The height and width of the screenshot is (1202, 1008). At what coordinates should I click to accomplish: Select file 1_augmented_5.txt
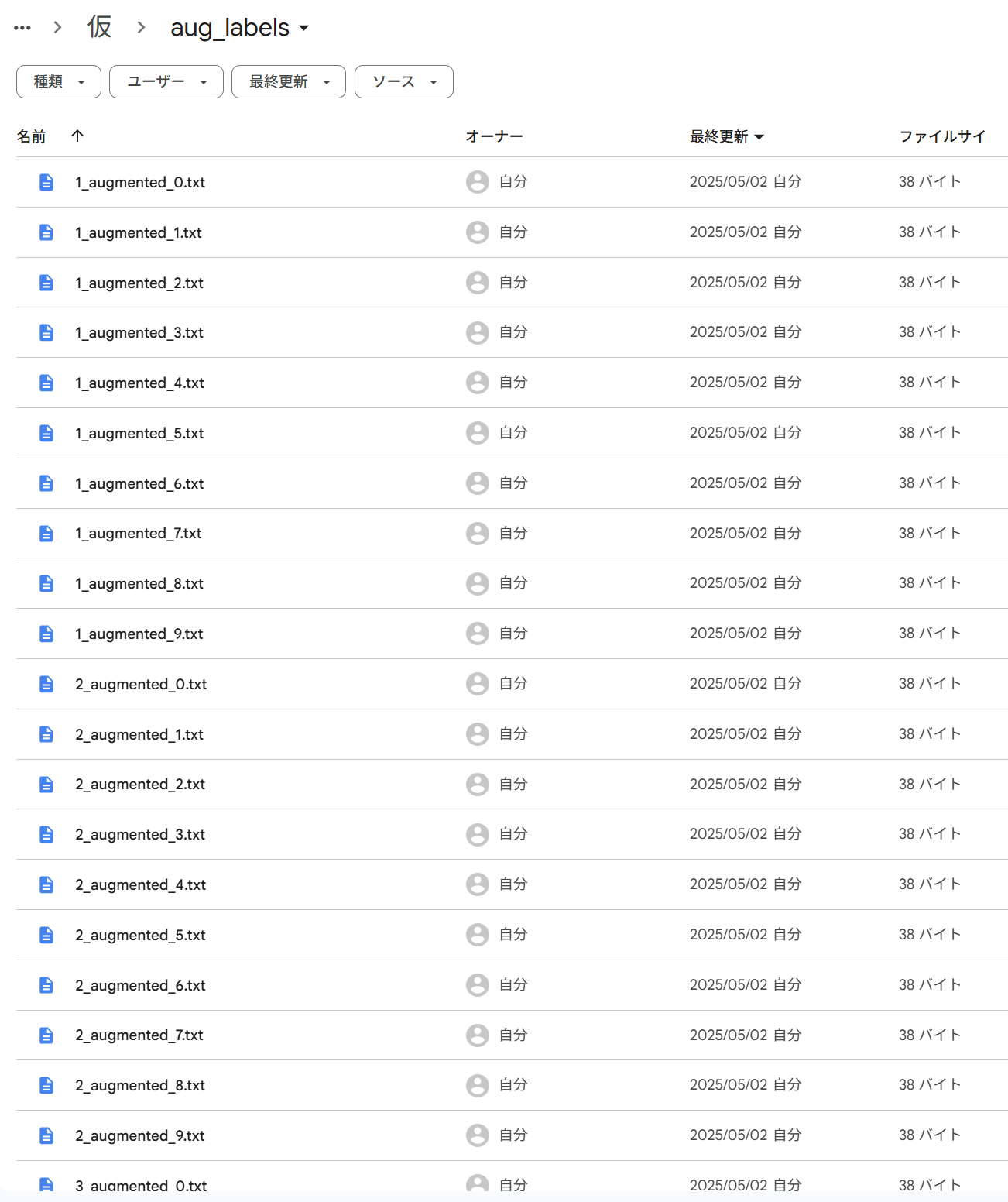139,434
